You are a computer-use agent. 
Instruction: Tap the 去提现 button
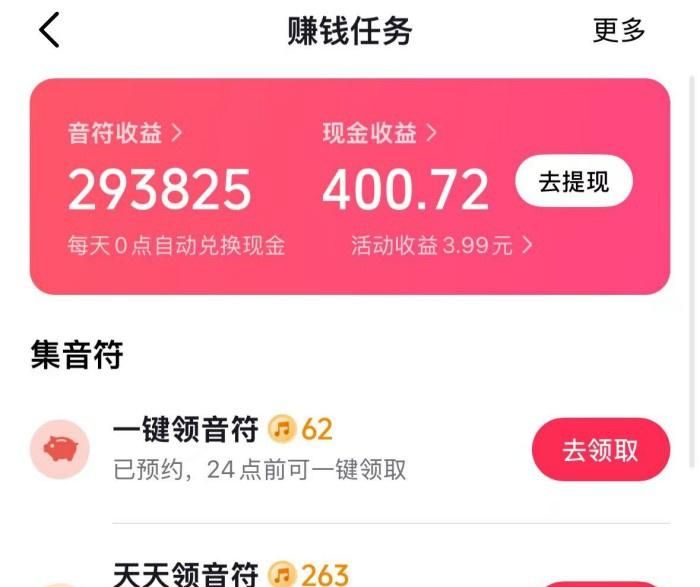[574, 182]
